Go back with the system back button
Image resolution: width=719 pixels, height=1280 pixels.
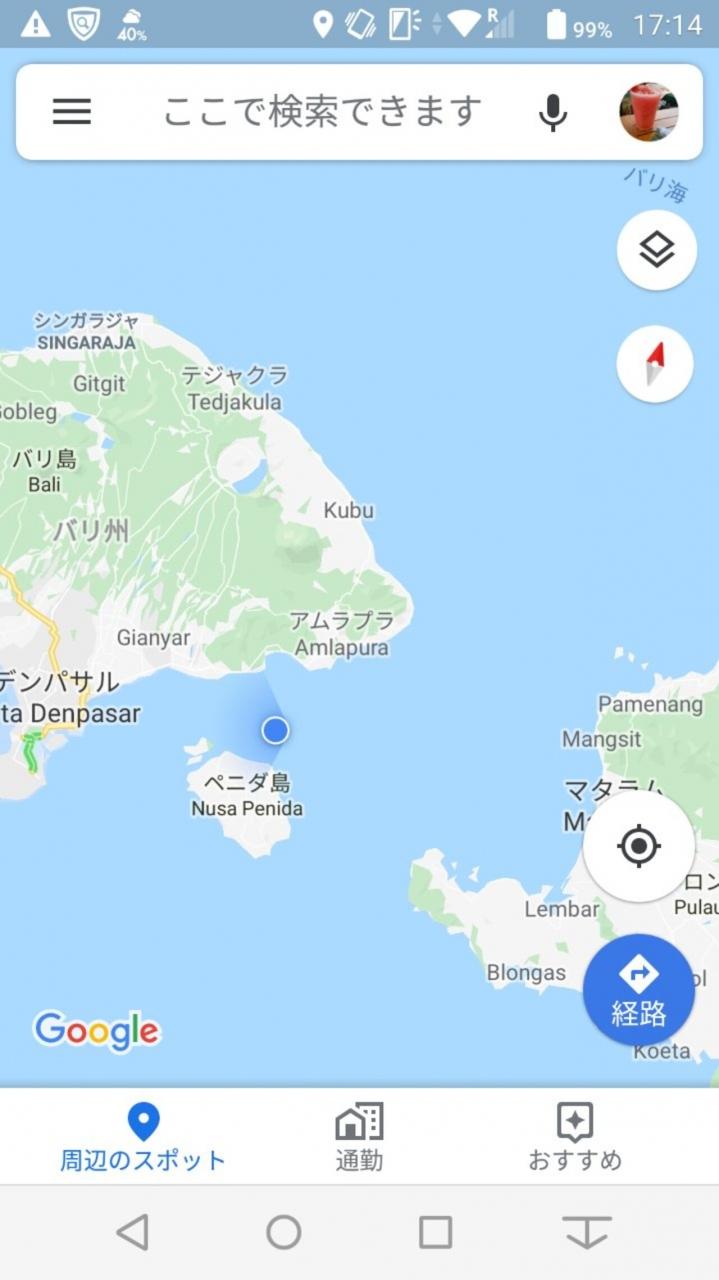[132, 1232]
